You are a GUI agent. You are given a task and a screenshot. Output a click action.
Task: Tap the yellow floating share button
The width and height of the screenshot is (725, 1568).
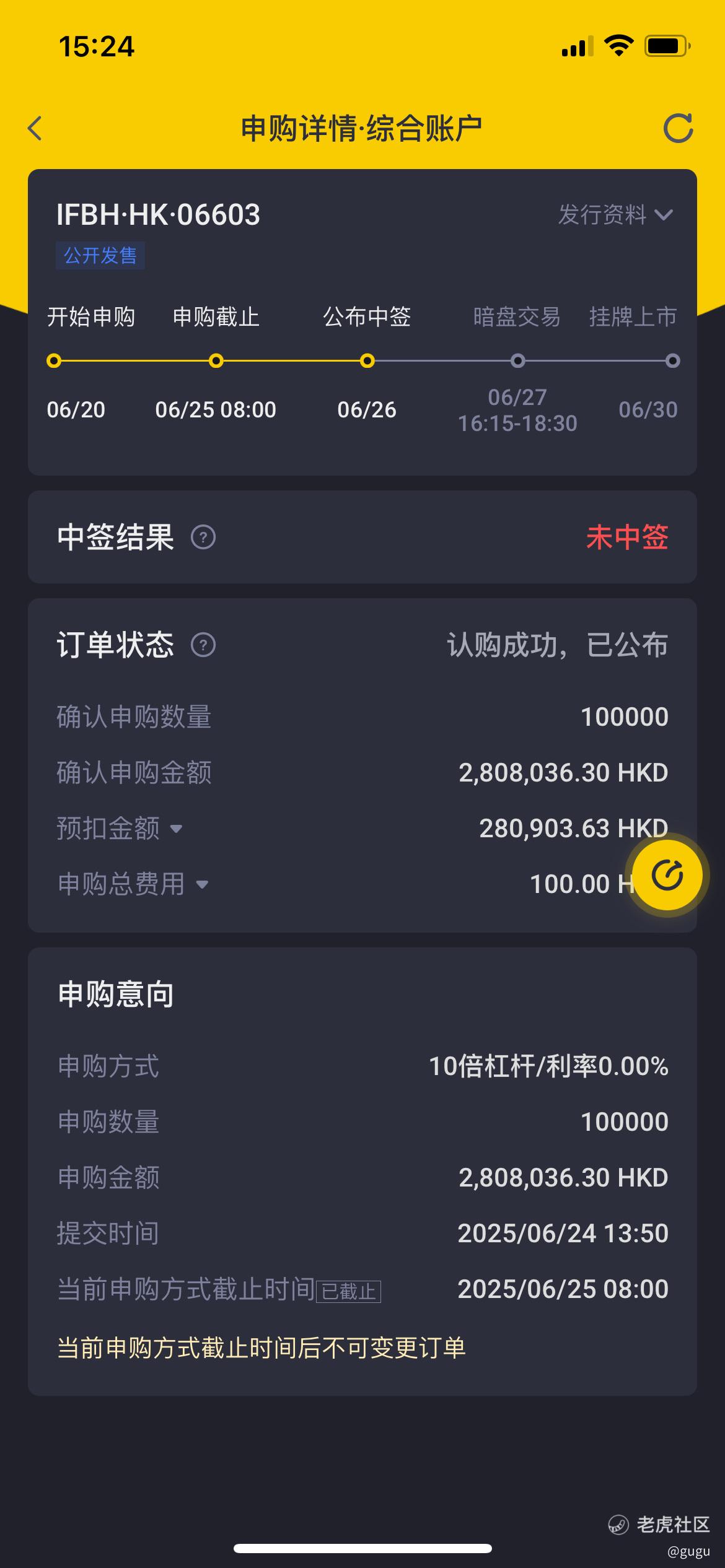tap(667, 875)
